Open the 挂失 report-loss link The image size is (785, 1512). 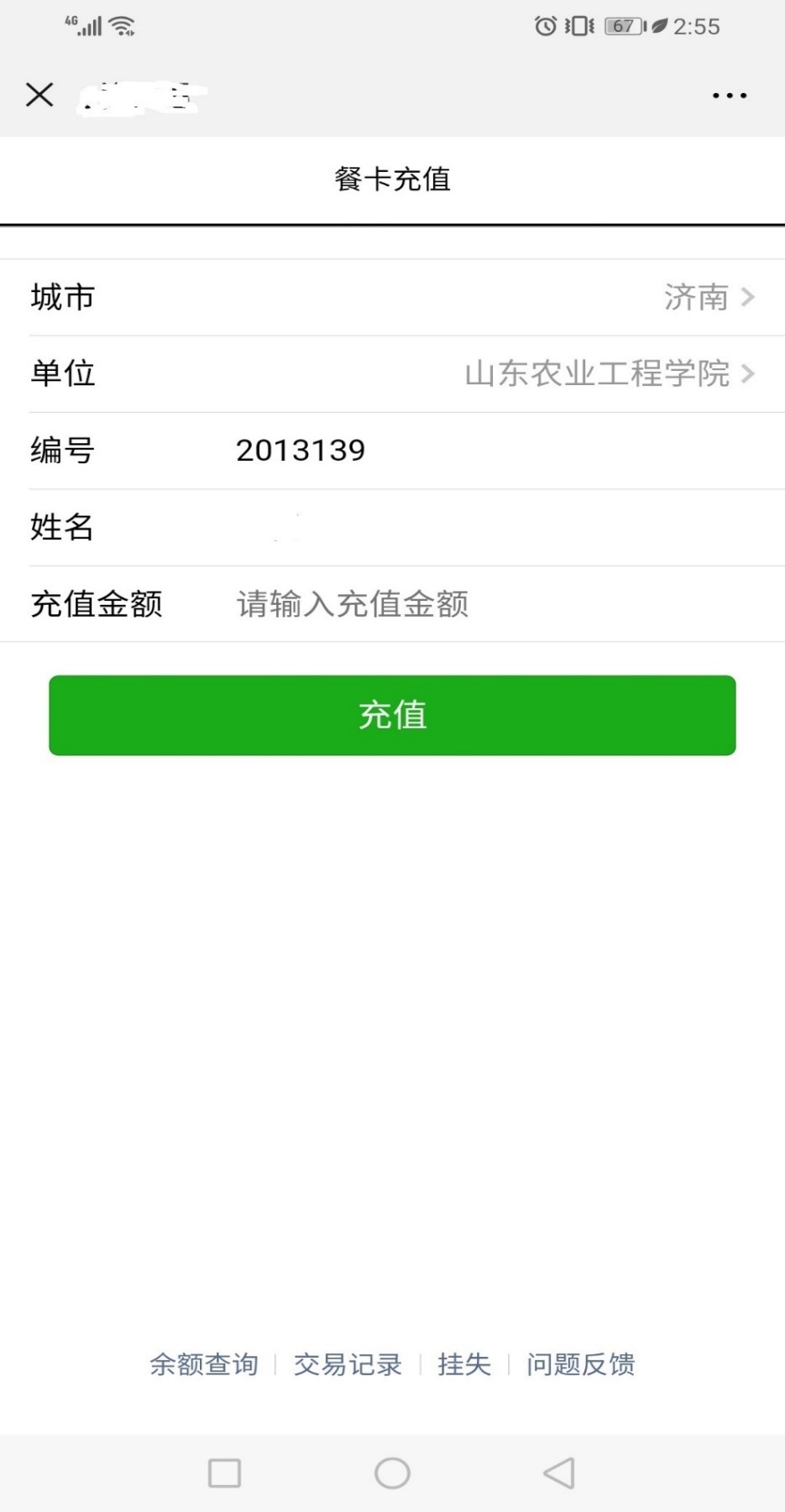point(463,1364)
